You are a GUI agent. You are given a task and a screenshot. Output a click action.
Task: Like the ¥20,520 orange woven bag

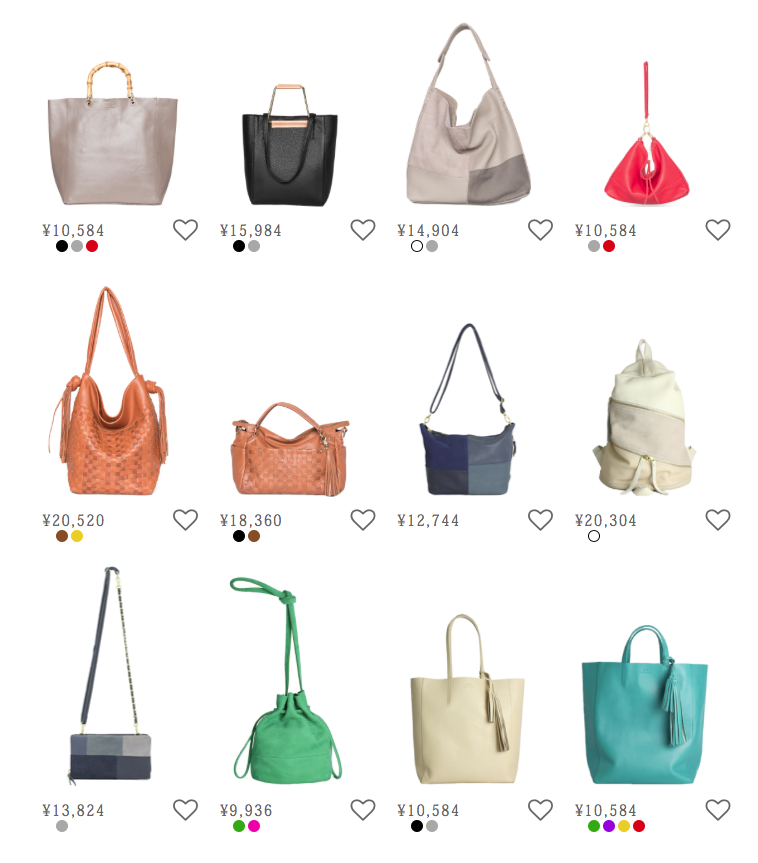pos(185,520)
